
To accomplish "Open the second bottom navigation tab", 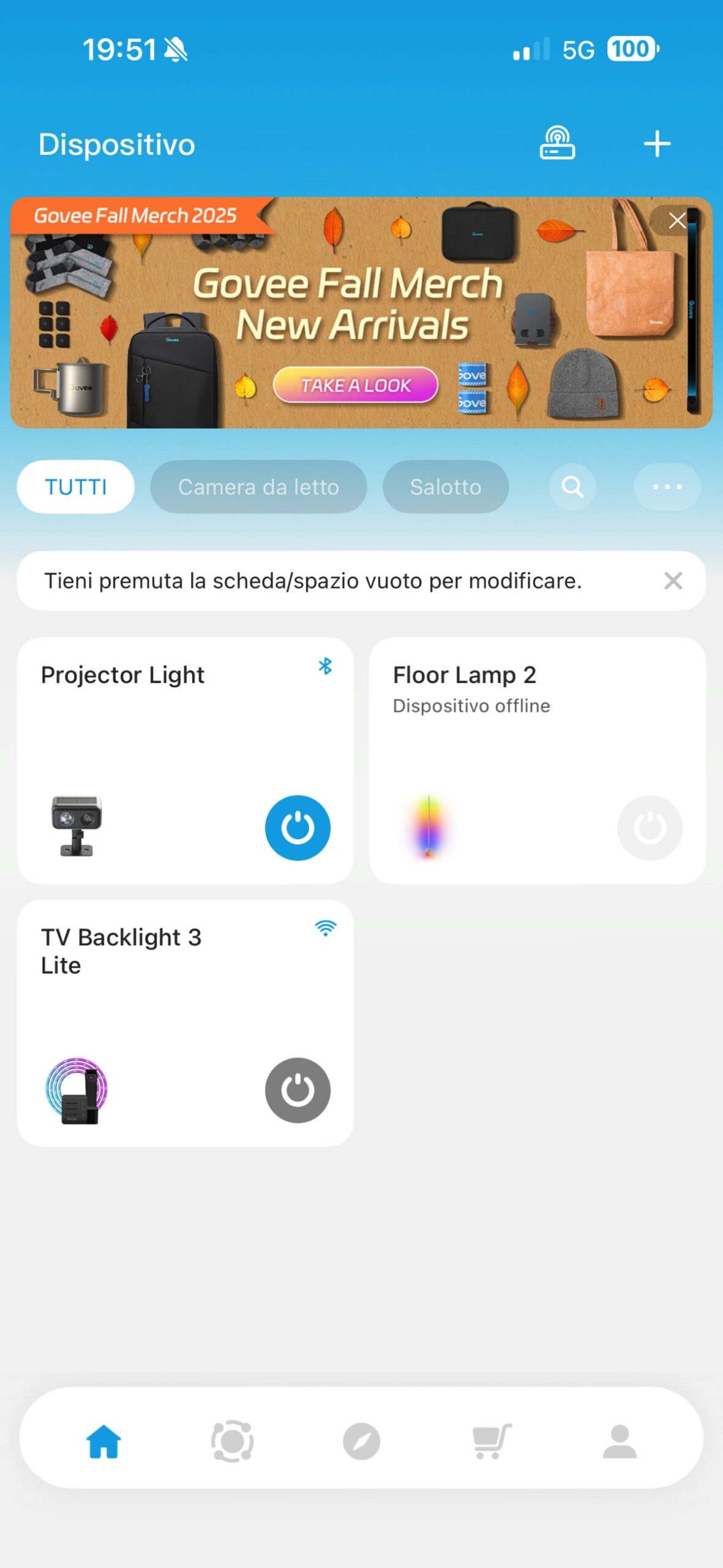I will coord(232,1441).
